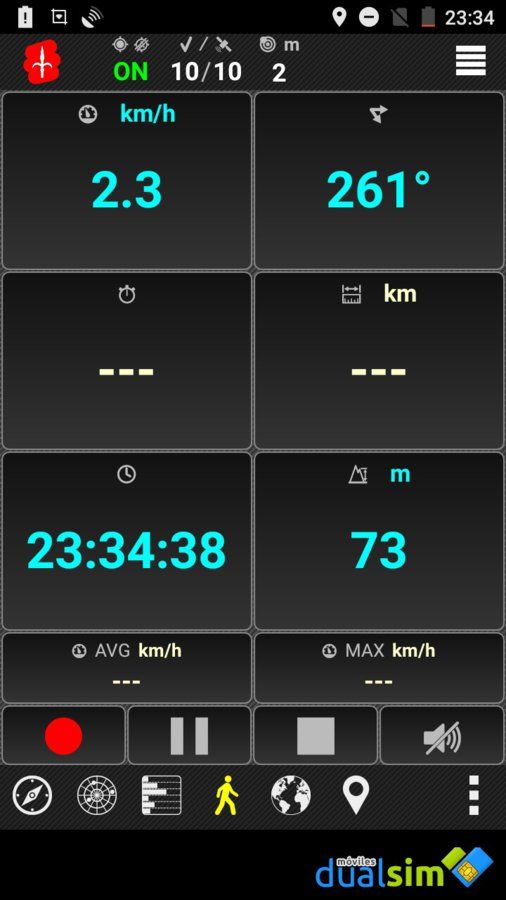Stop the recording with the square button
Image resolution: width=506 pixels, height=900 pixels.
[x=316, y=735]
